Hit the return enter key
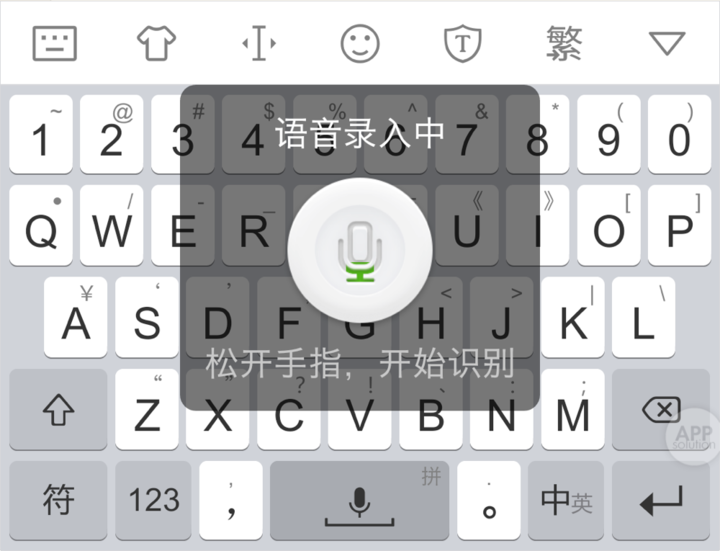 click(x=660, y=500)
